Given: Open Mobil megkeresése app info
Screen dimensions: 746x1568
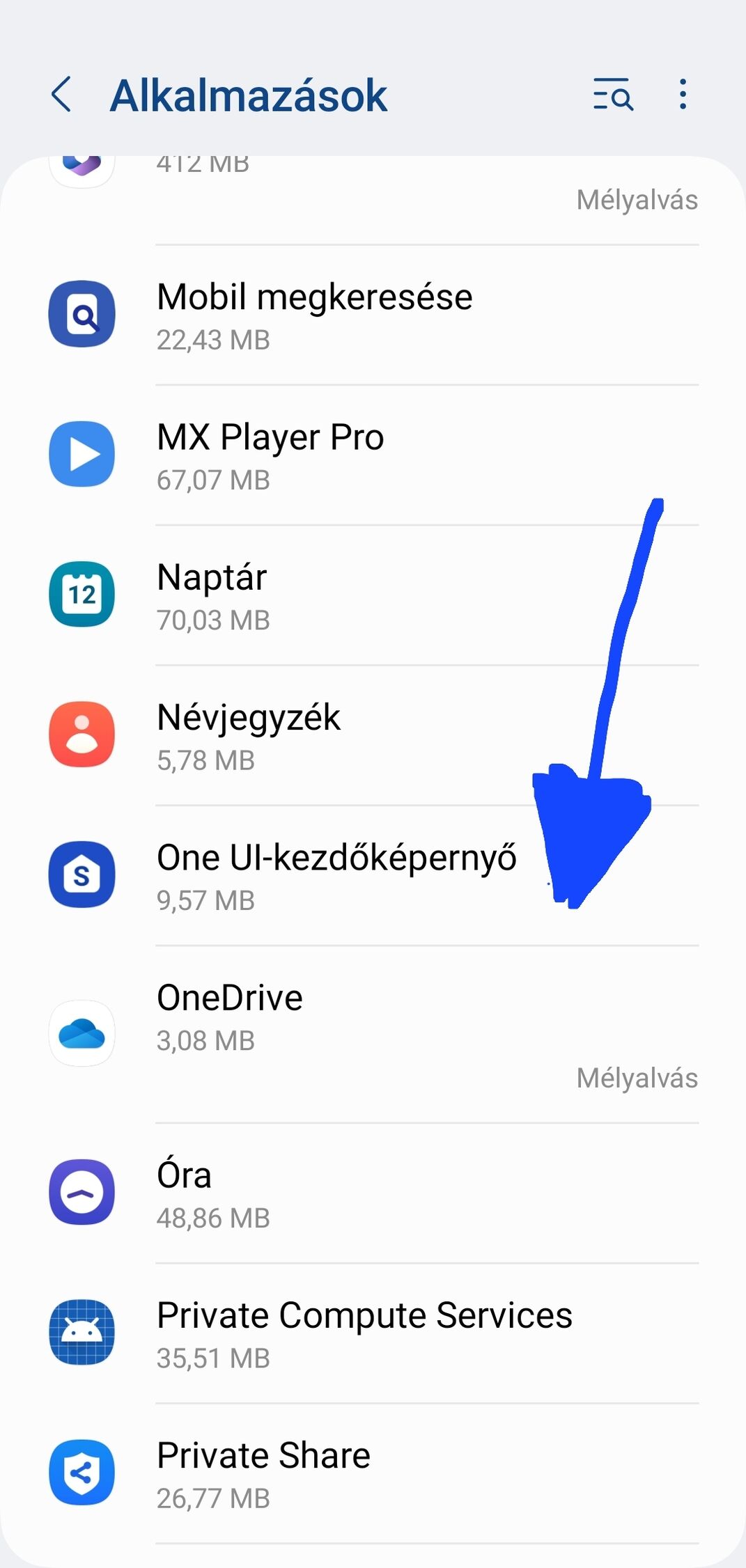Looking at the screenshot, I should pos(373,315).
